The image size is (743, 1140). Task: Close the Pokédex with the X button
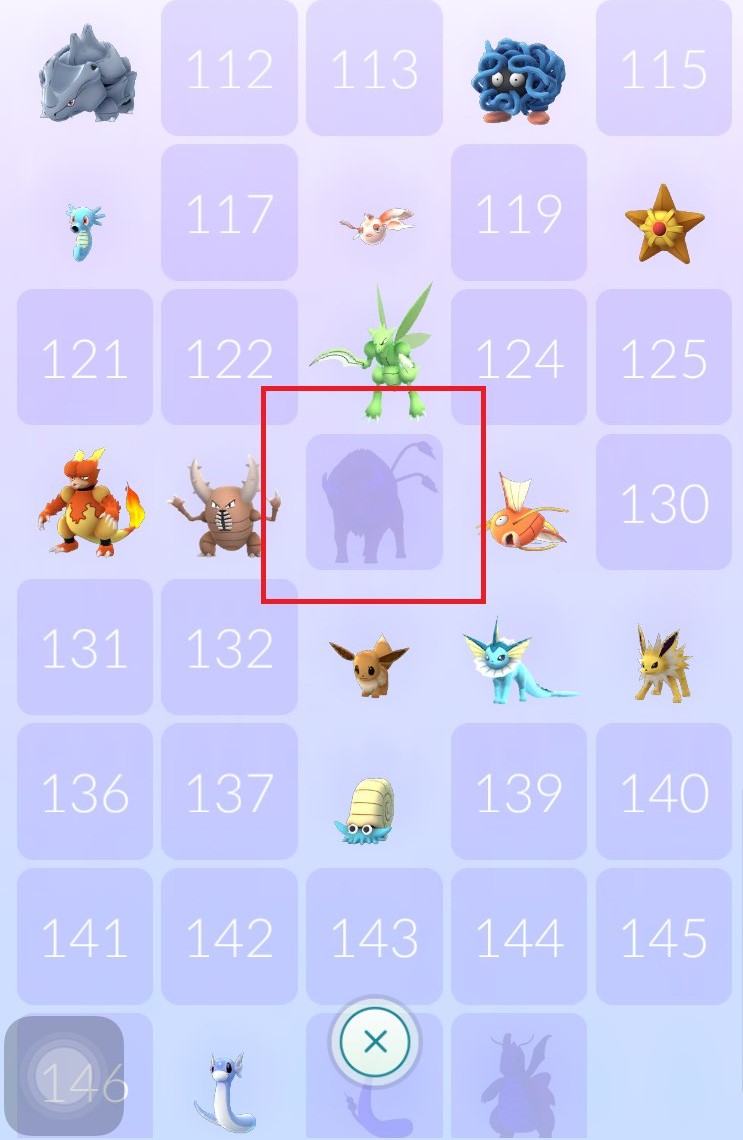(x=375, y=1043)
